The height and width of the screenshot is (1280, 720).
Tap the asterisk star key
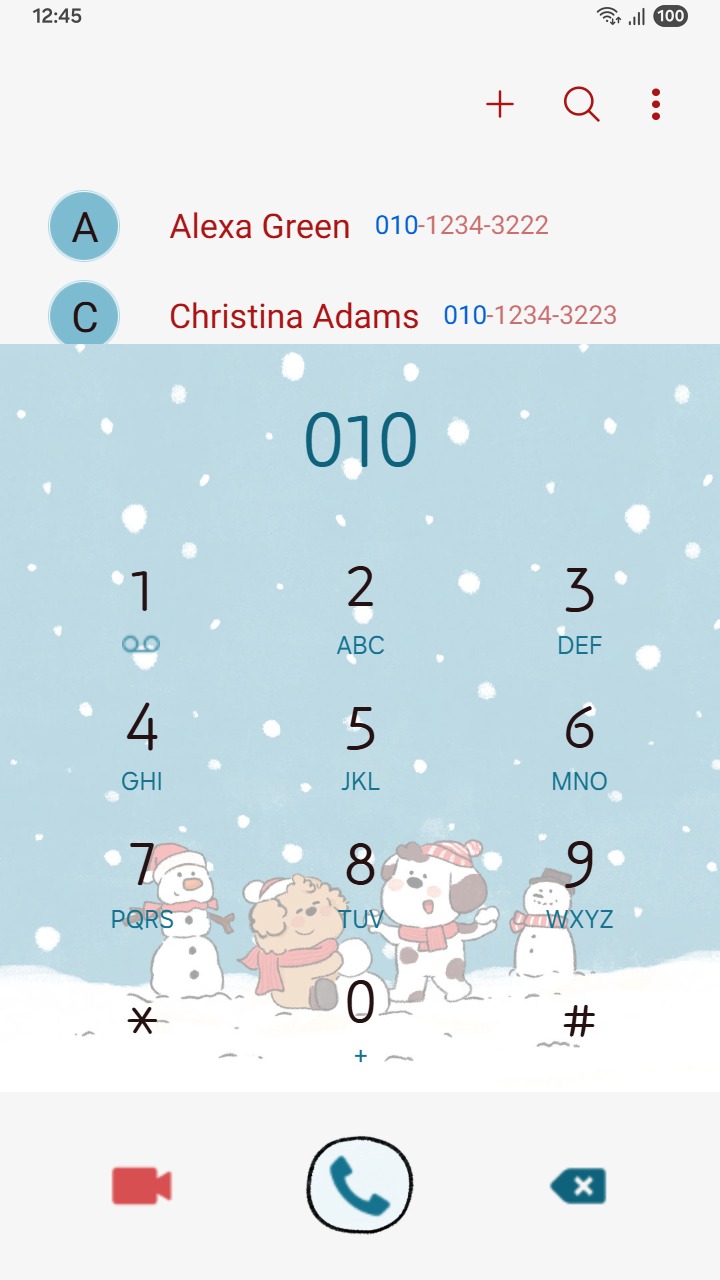143,1021
